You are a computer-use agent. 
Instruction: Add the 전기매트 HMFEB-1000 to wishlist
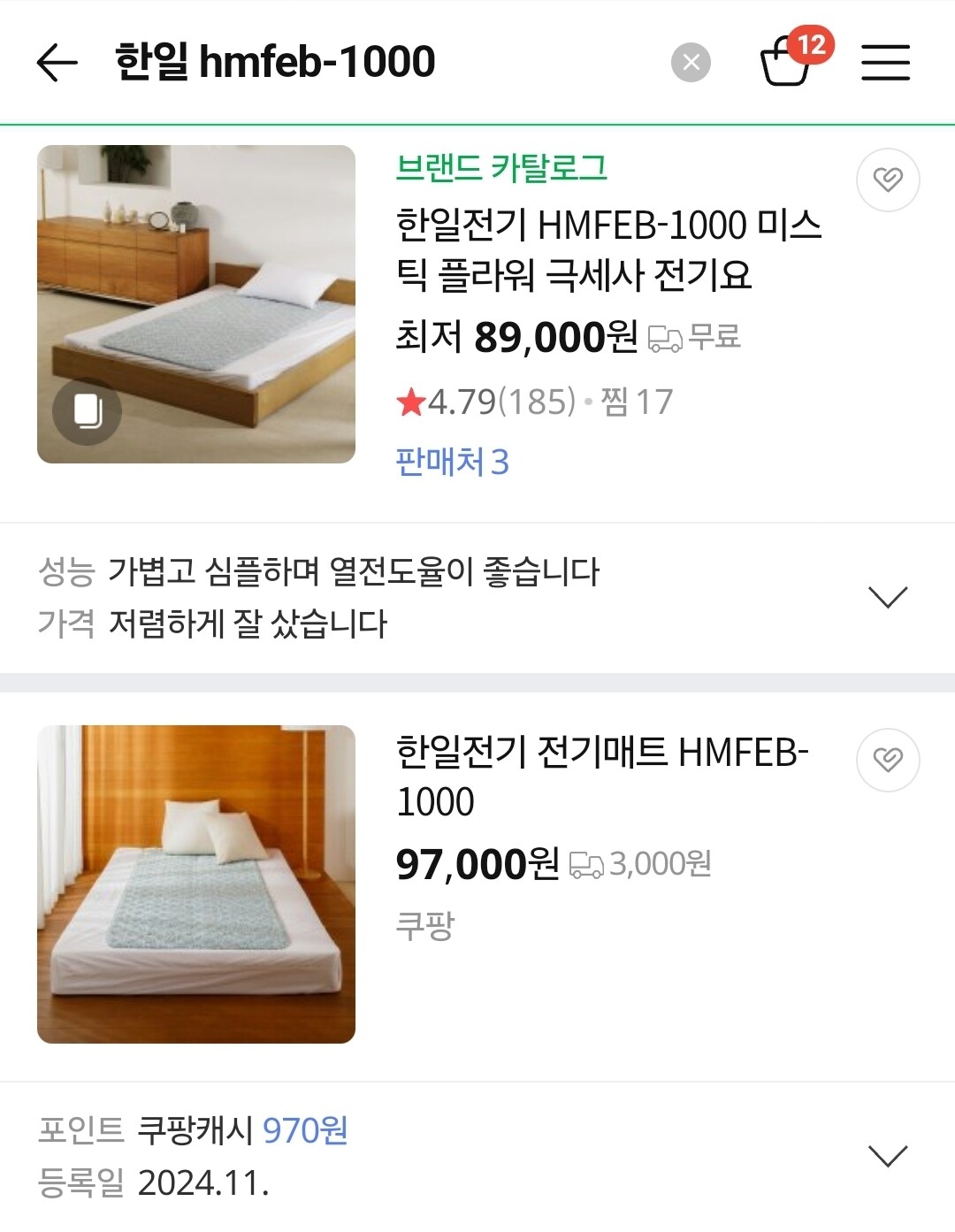[x=888, y=760]
